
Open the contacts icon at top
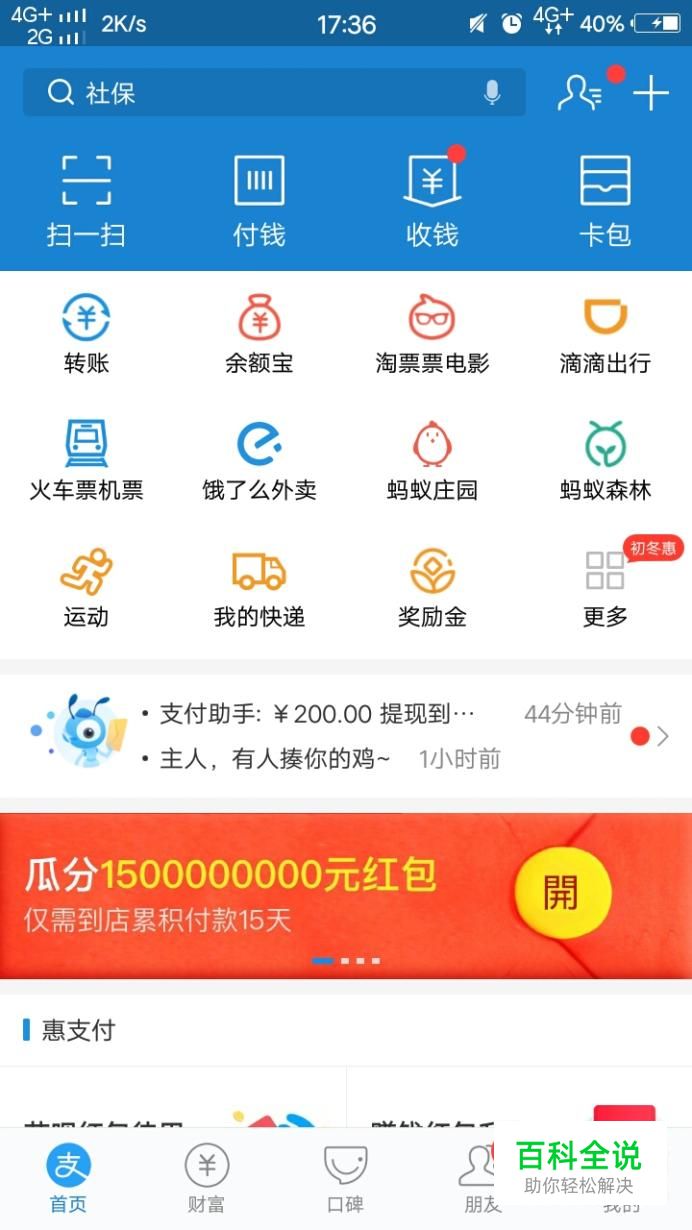580,93
